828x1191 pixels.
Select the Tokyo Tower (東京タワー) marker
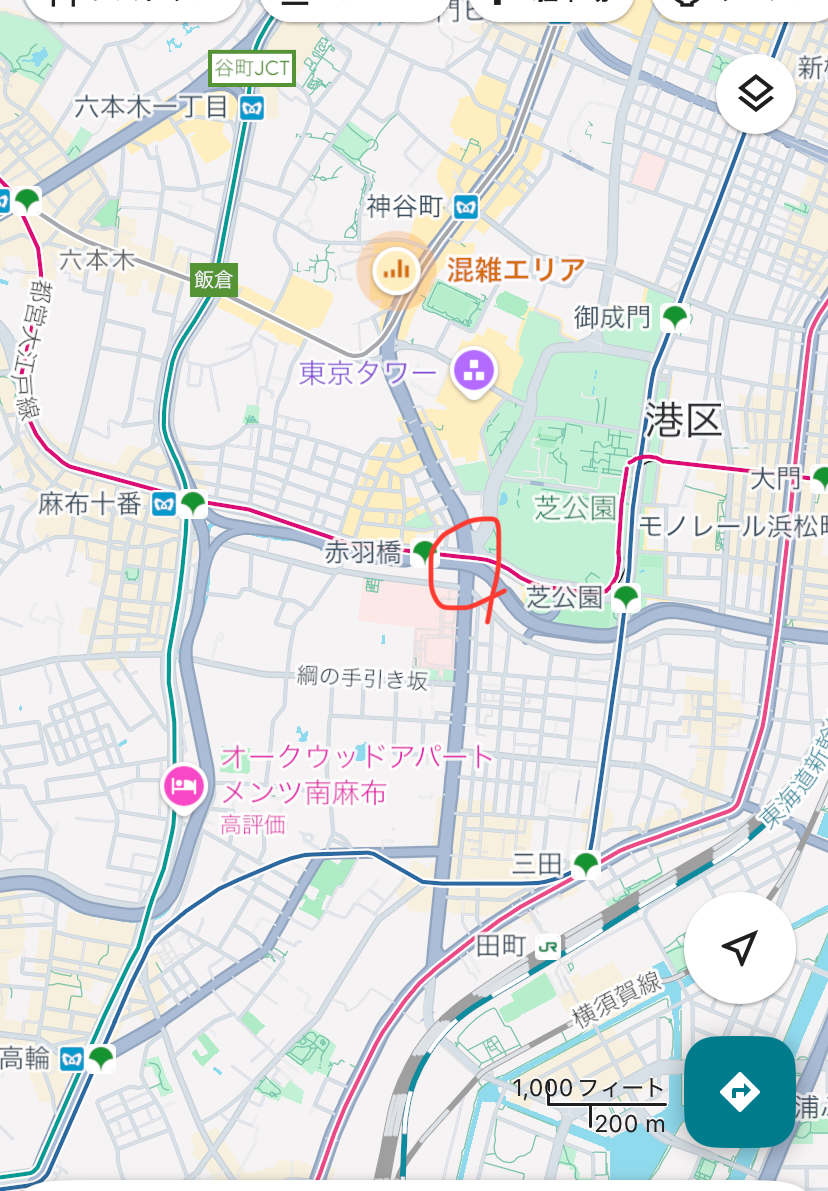pyautogui.click(x=474, y=372)
